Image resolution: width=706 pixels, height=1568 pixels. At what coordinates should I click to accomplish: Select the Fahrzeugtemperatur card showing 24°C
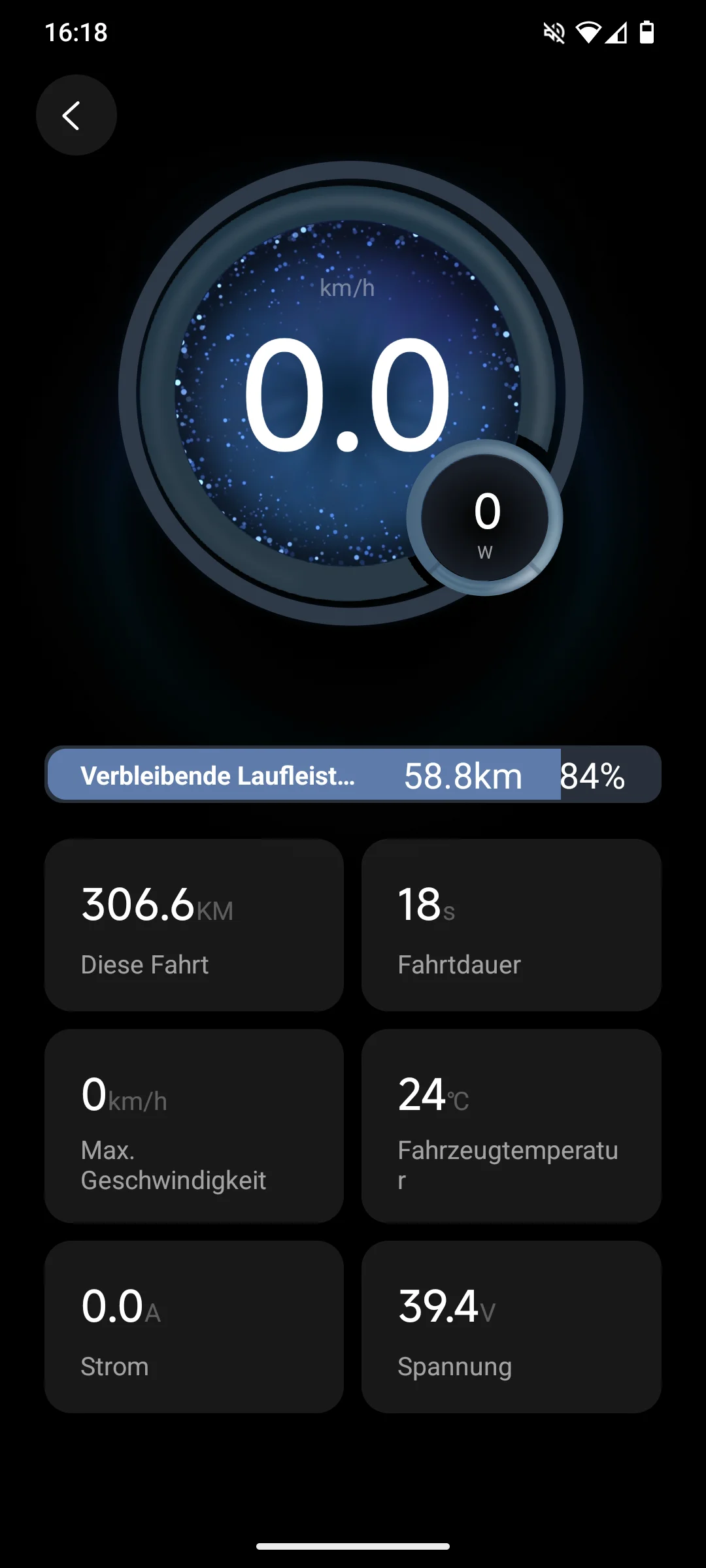tap(512, 1127)
